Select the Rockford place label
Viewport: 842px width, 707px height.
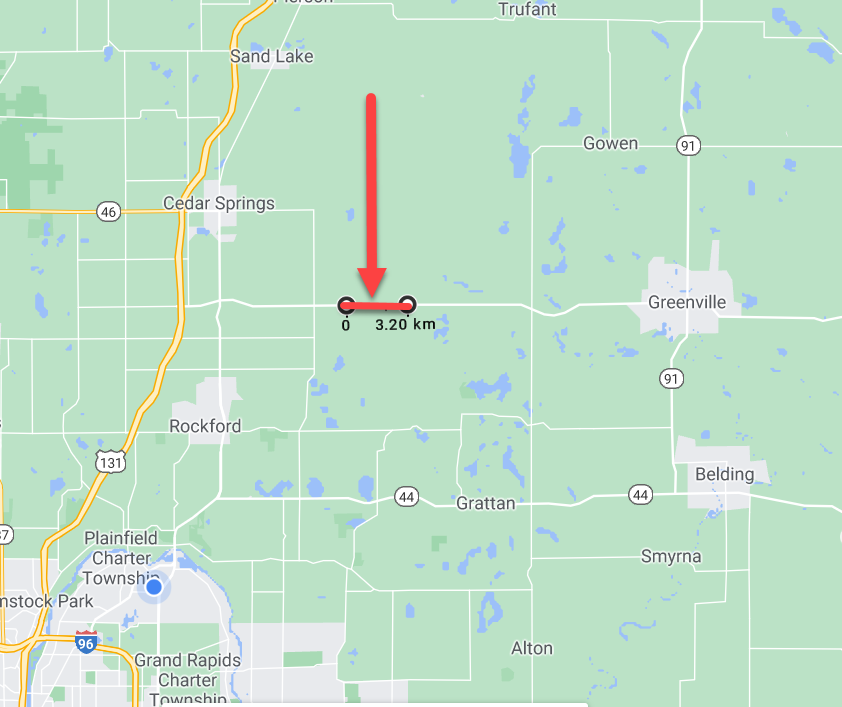[x=205, y=426]
